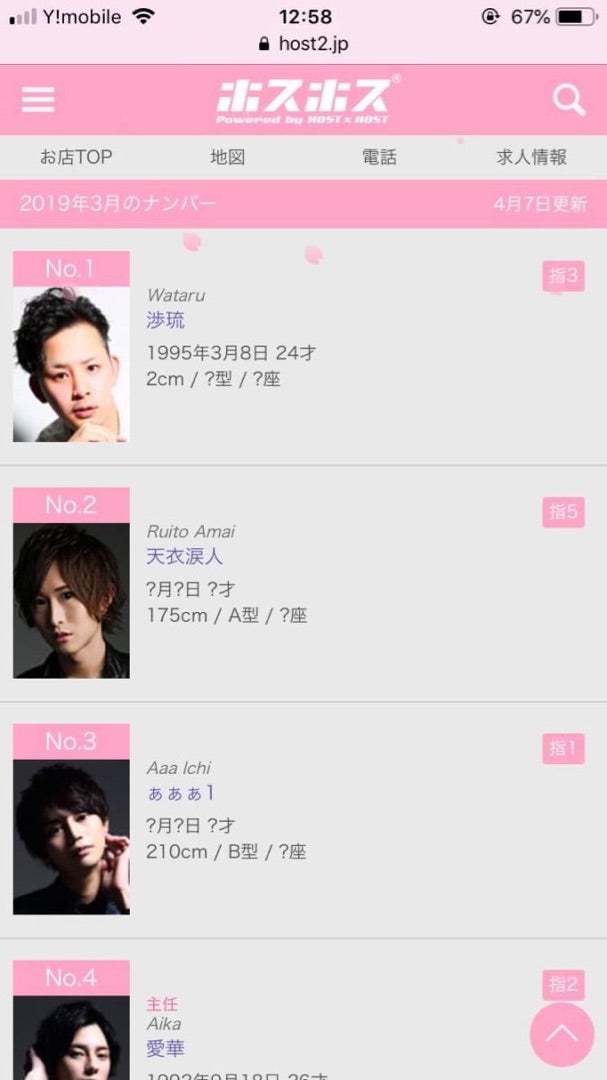Switch to お店TOP tab

(76, 157)
